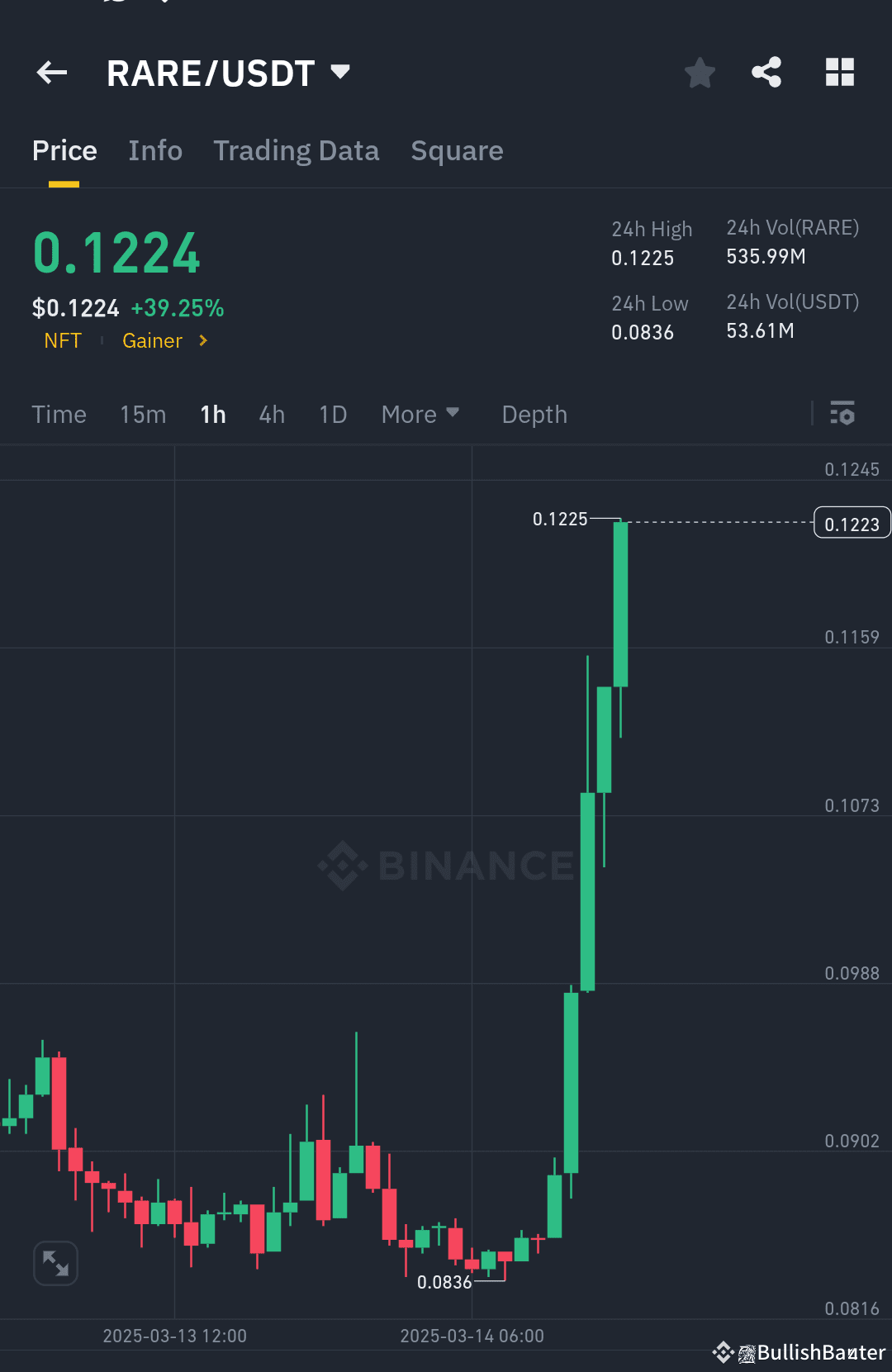
Task: Open the grid layout view icon
Action: point(840,73)
